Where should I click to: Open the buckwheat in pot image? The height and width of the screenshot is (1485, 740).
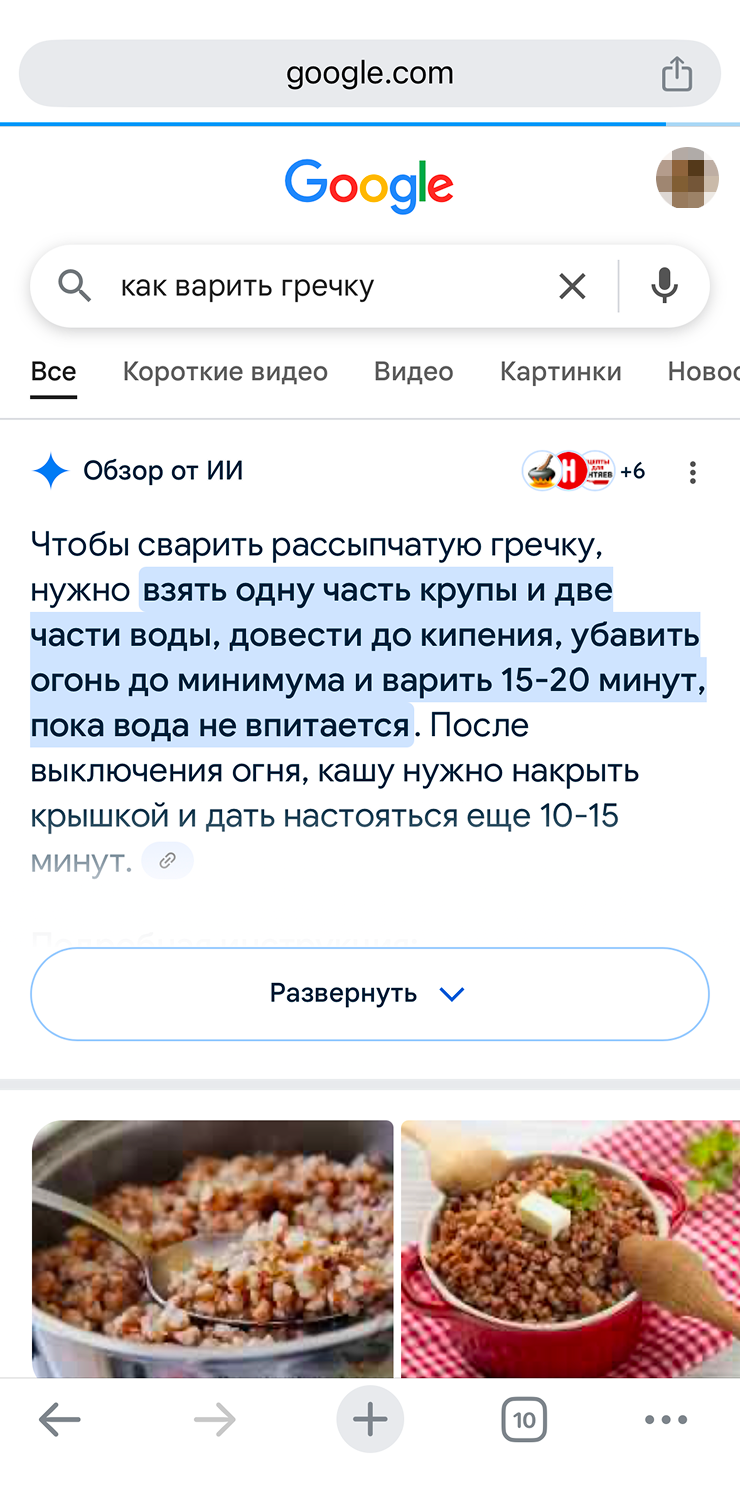[212, 1248]
